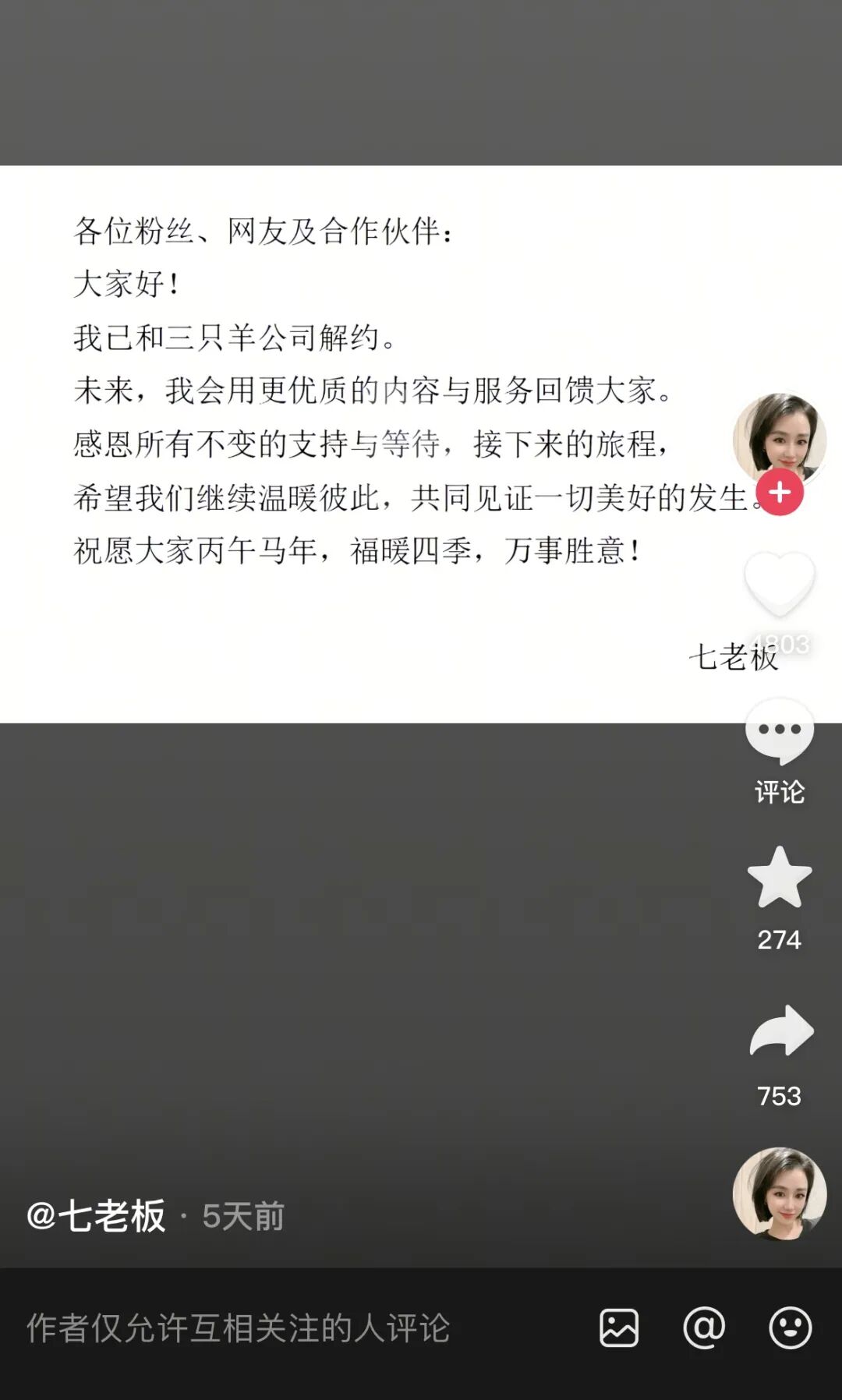Screen dimensions: 842x1400
Task: Like this post with the heart icon
Action: tap(780, 583)
